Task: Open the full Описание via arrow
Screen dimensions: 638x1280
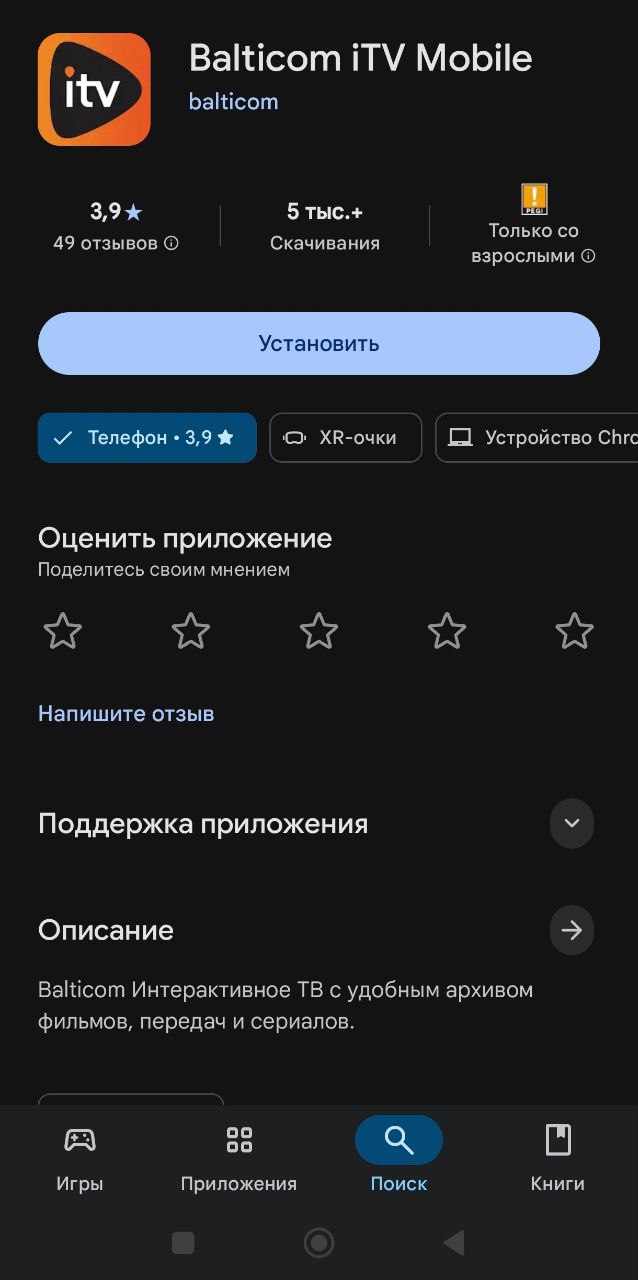Action: 572,930
